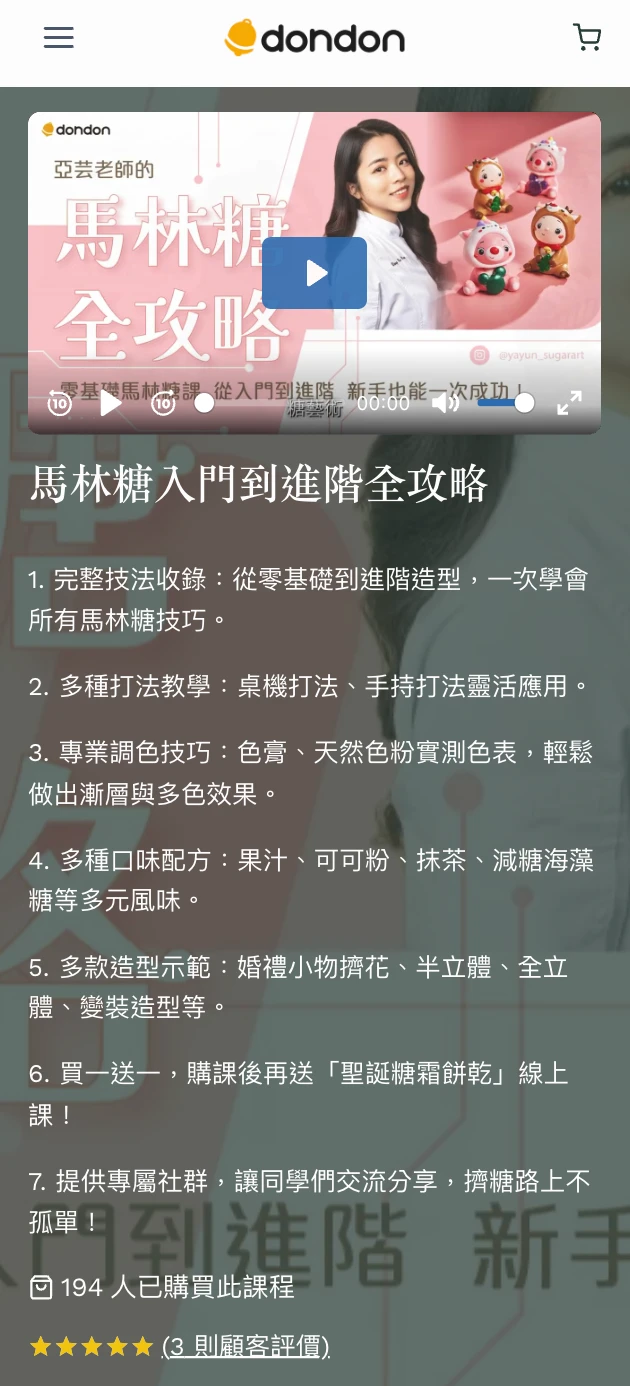Enter fullscreen video mode

click(x=569, y=403)
